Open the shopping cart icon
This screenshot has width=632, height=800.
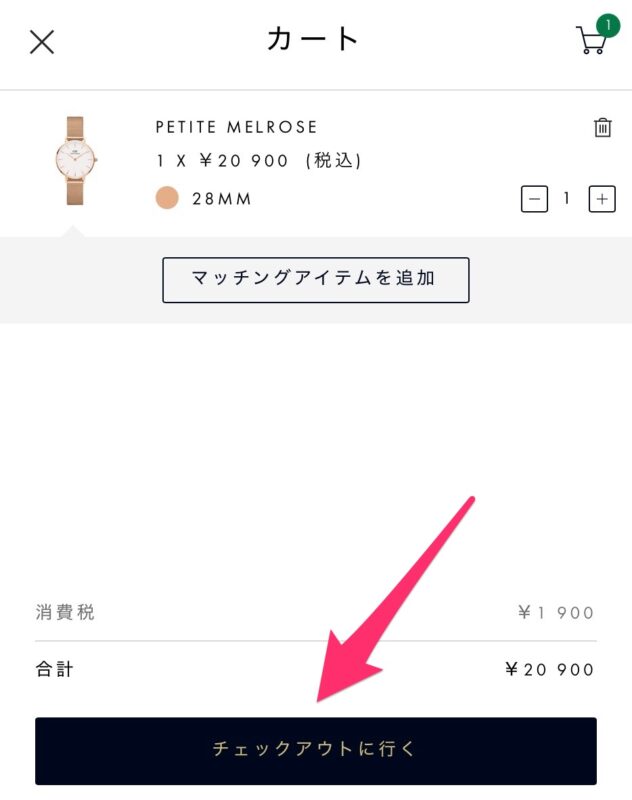pyautogui.click(x=593, y=40)
